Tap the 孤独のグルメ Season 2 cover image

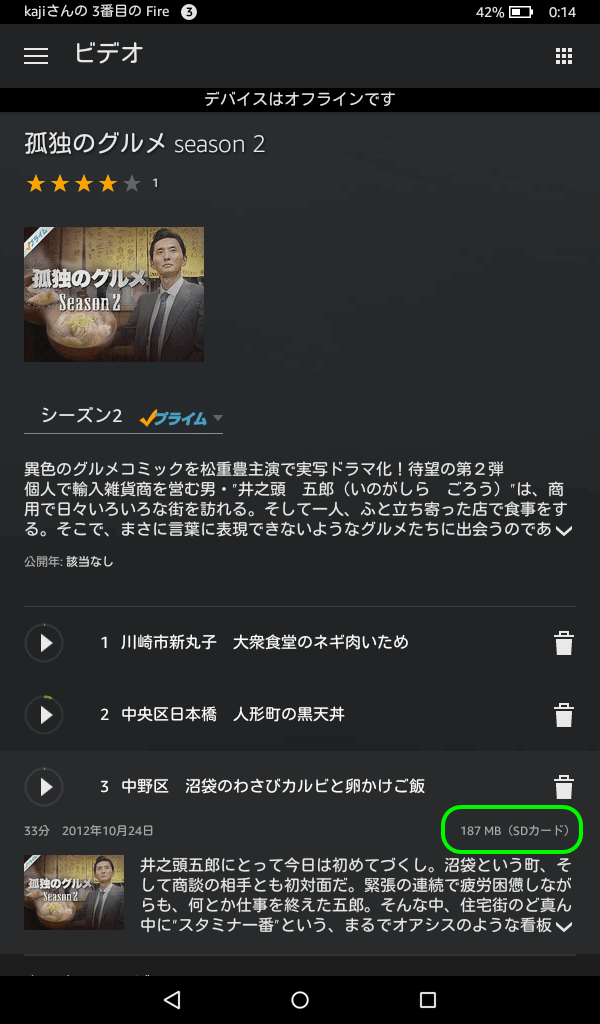pos(114,294)
